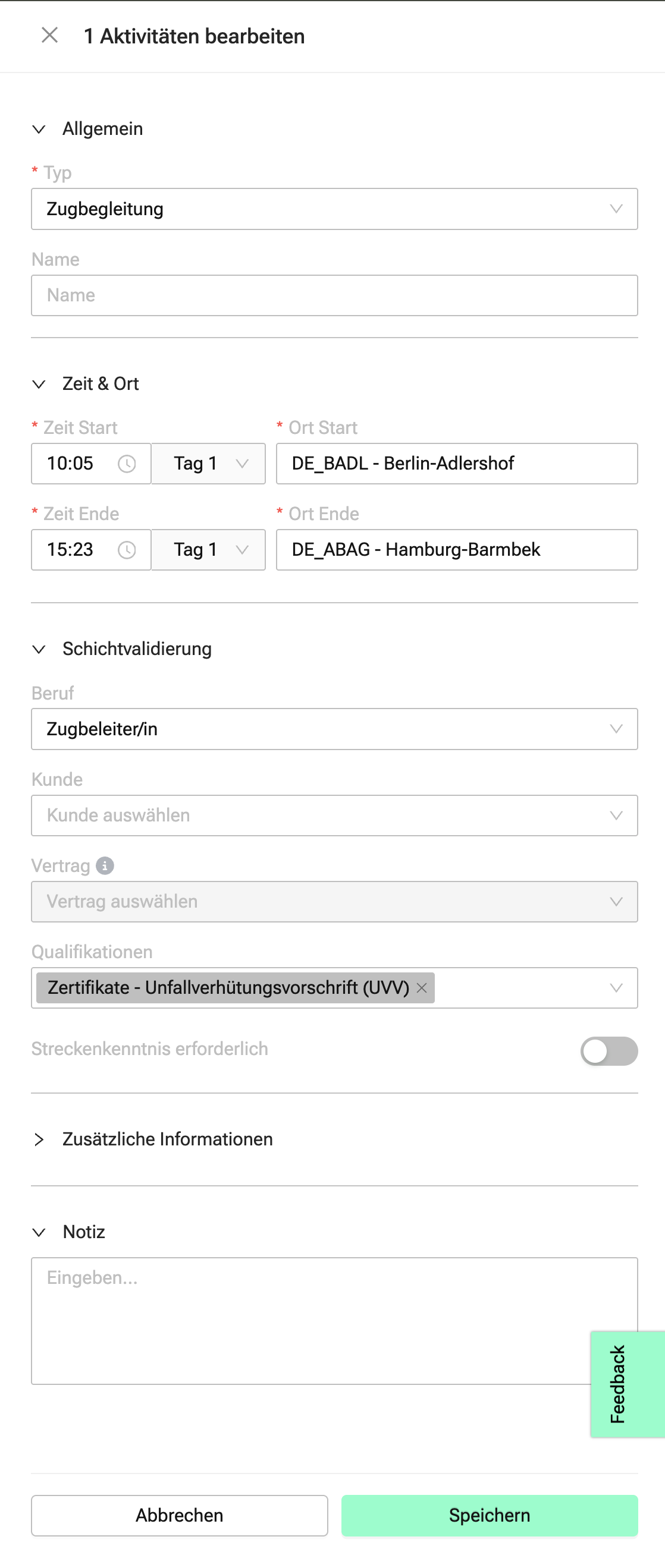Collapse the Allgemein section
Image resolution: width=665 pixels, height=1568 pixels.
[x=39, y=129]
